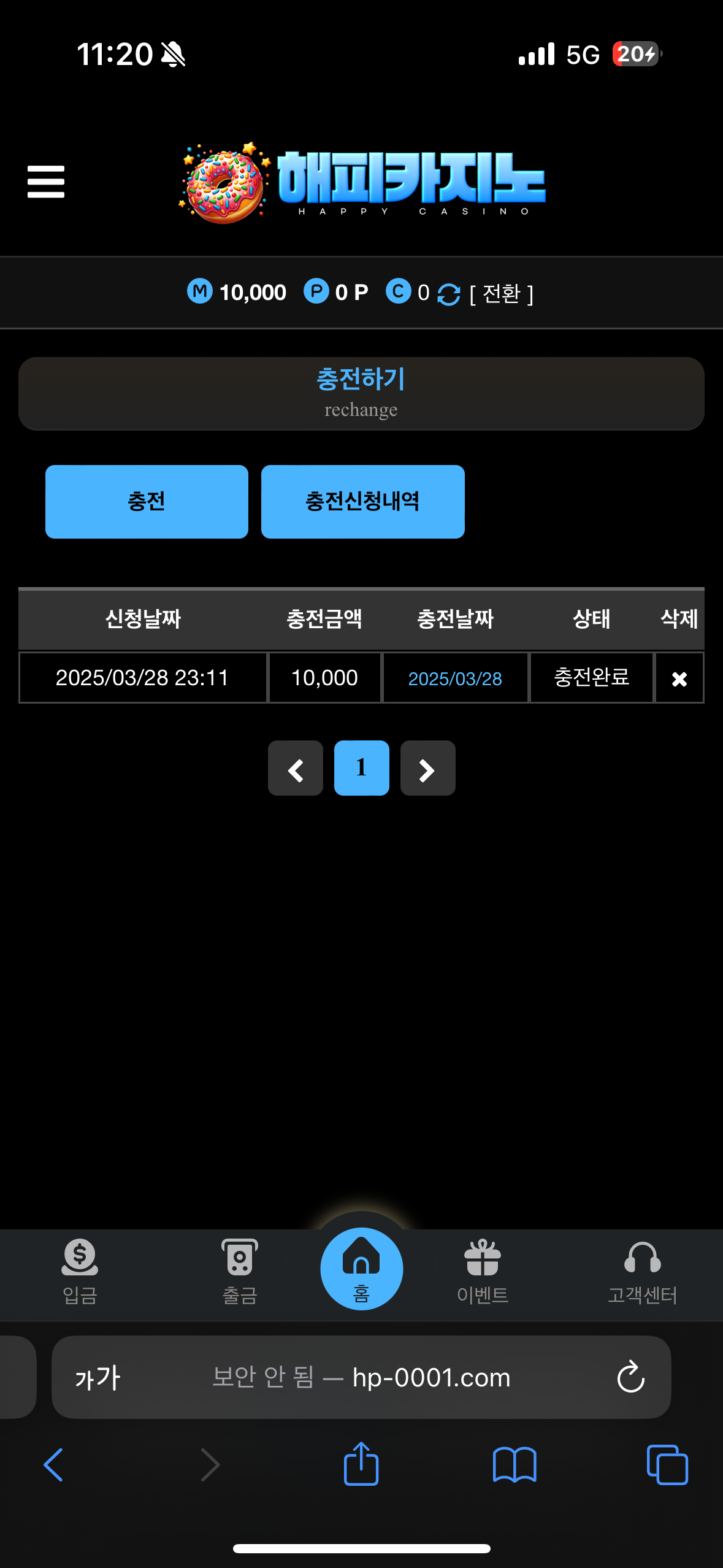This screenshot has width=723, height=1568.
Task: Switch to the 충전 tab
Action: [x=147, y=502]
